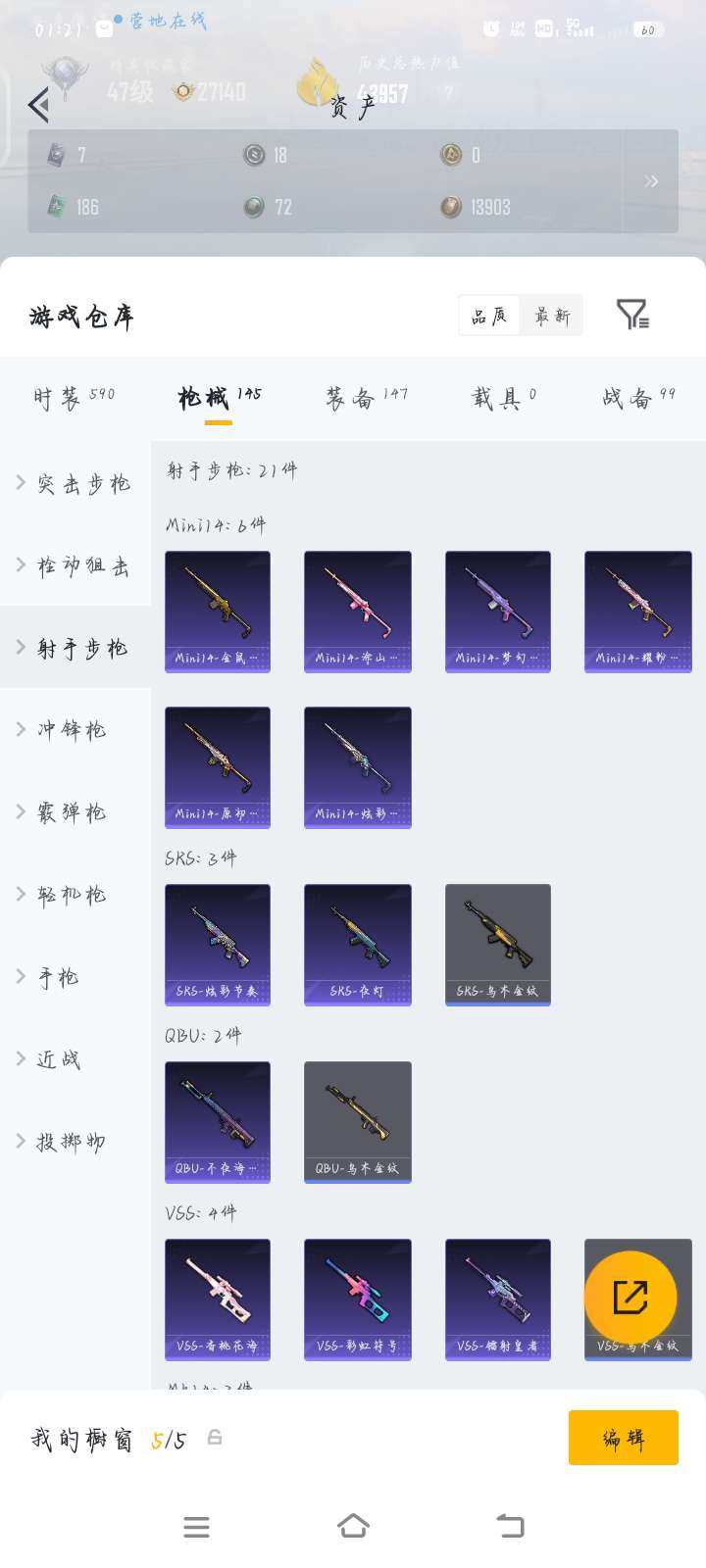Image resolution: width=706 pixels, height=1568 pixels.
Task: Click the gold coin icon showing 13903
Action: click(x=451, y=207)
